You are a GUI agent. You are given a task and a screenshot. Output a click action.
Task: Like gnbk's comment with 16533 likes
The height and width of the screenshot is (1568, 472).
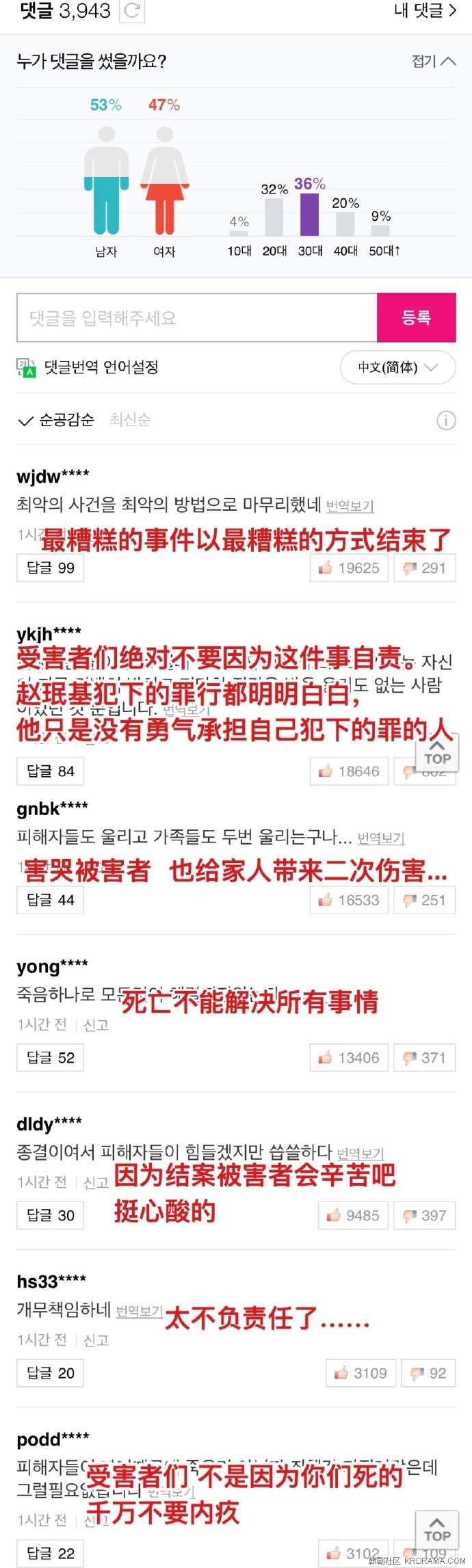(x=349, y=900)
